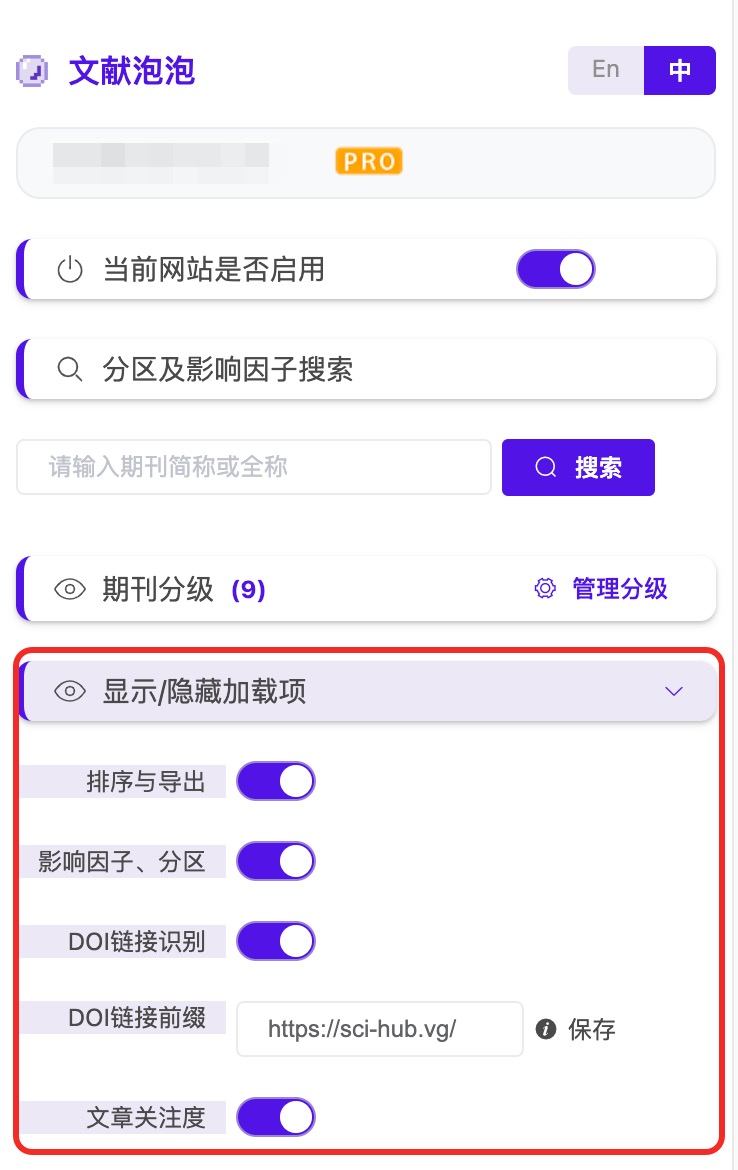The height and width of the screenshot is (1170, 738).
Task: Expand the 期刊分级 section
Action: pyautogui.click(x=158, y=589)
